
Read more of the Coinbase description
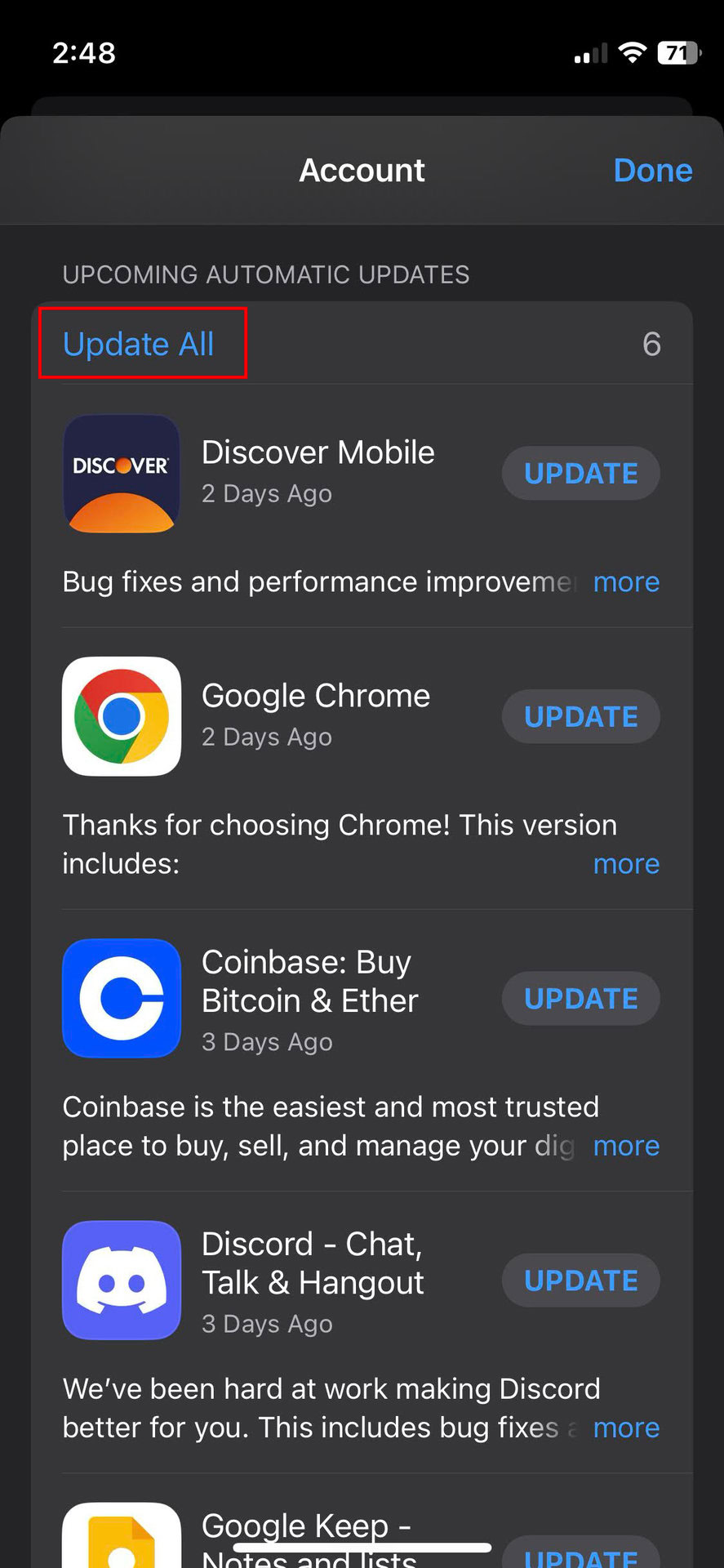[x=626, y=1146]
